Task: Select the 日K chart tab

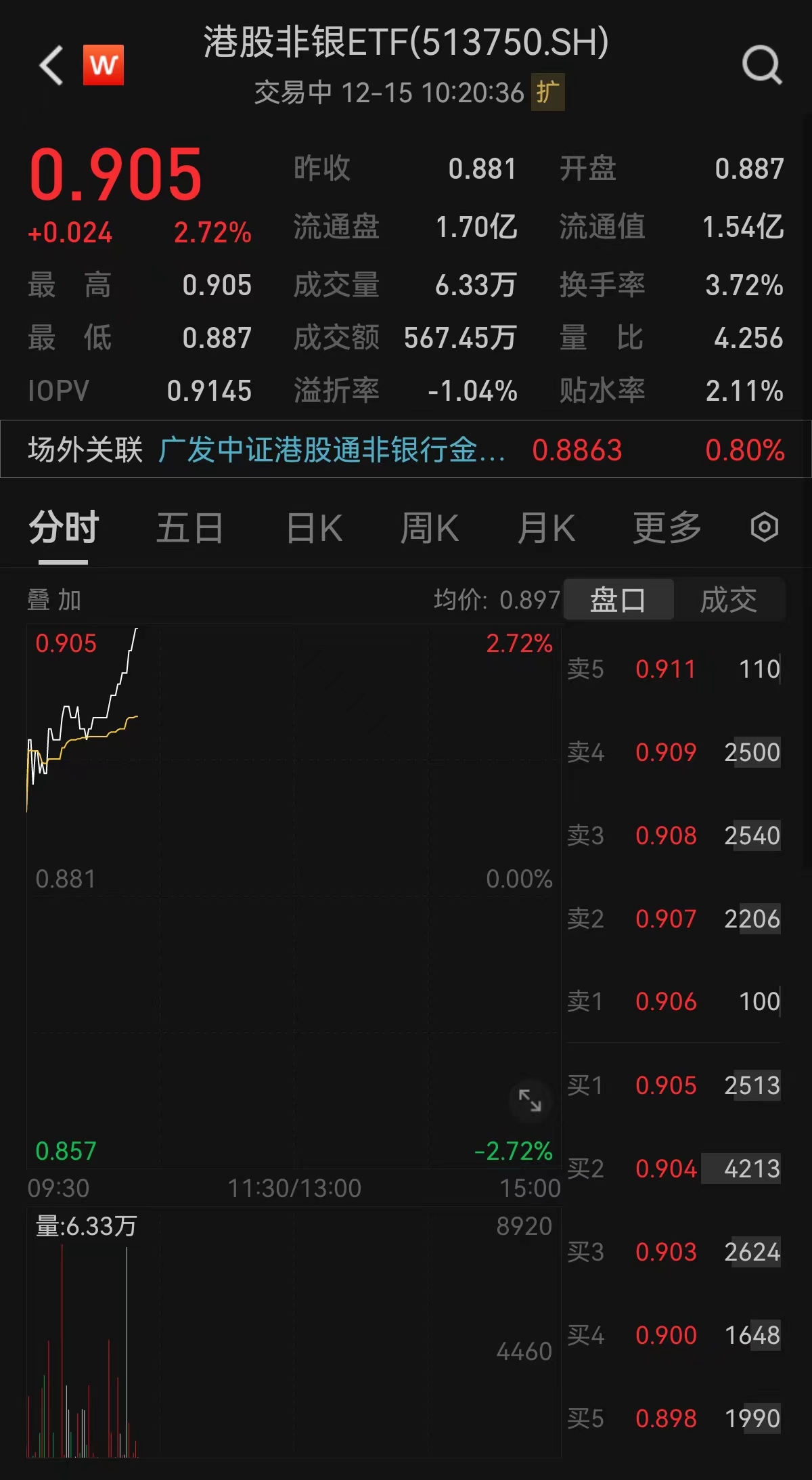Action: click(314, 528)
